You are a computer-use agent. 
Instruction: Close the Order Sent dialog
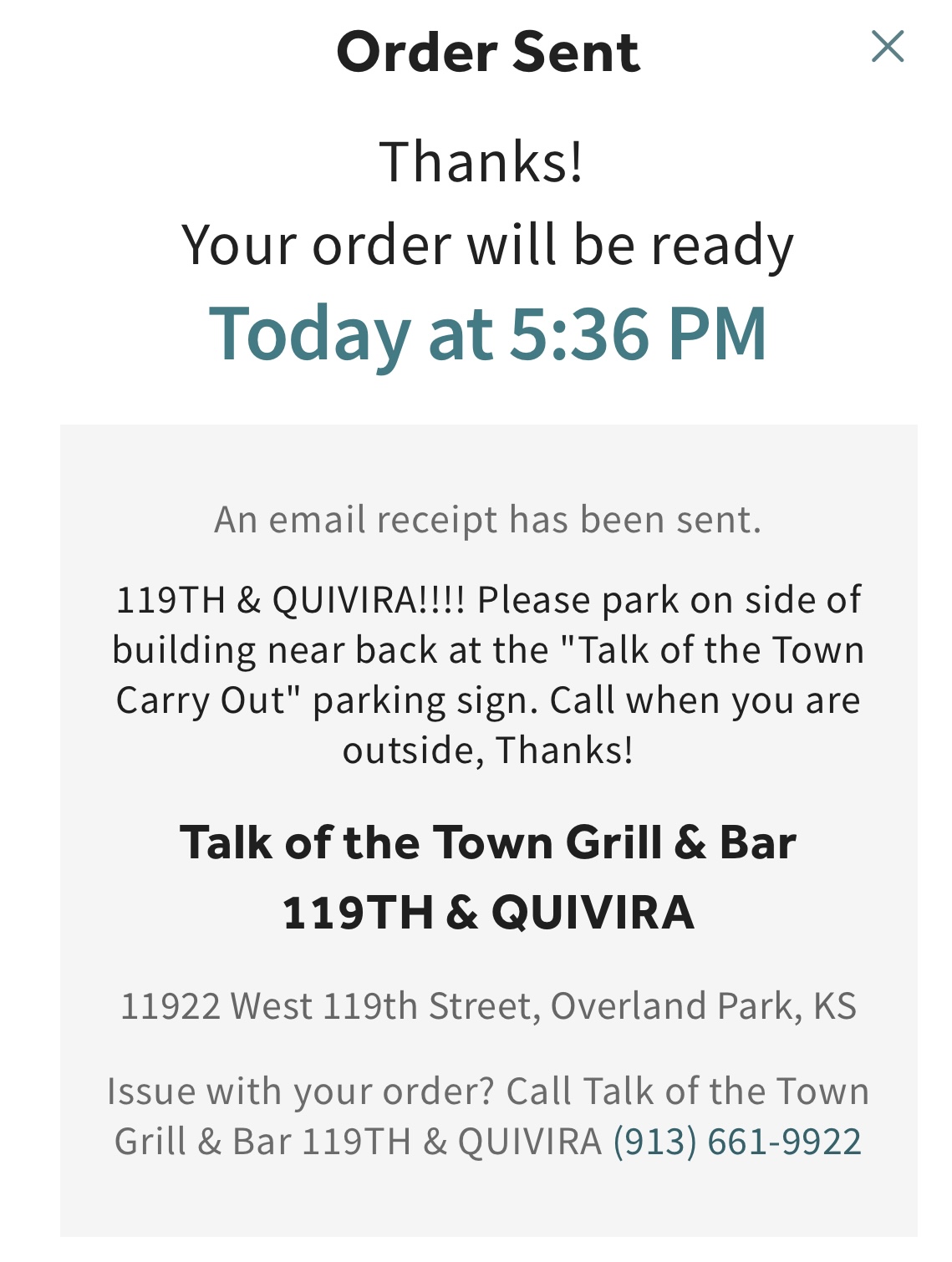point(887,47)
